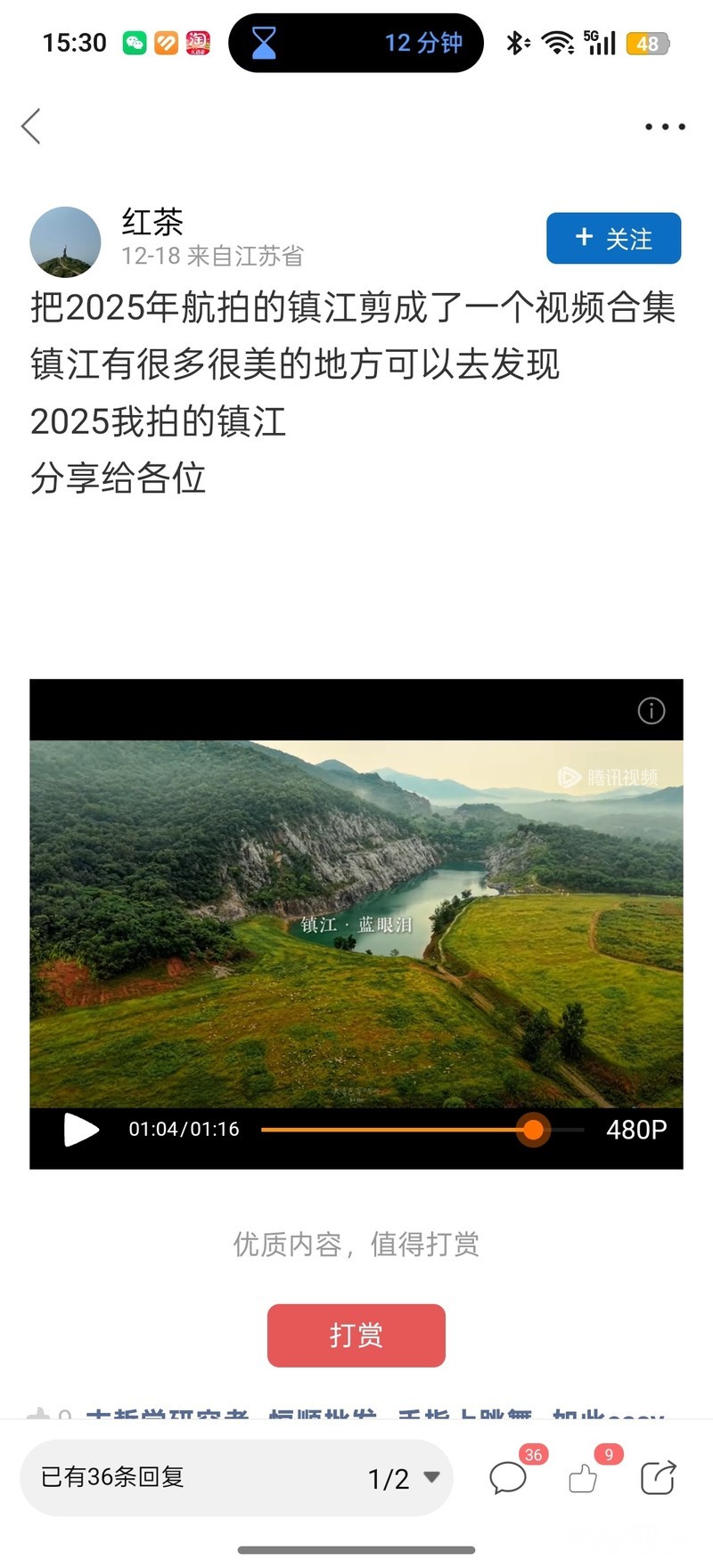The image size is (713, 1568).
Task: Open 红茶's profile avatar
Action: coord(65,241)
